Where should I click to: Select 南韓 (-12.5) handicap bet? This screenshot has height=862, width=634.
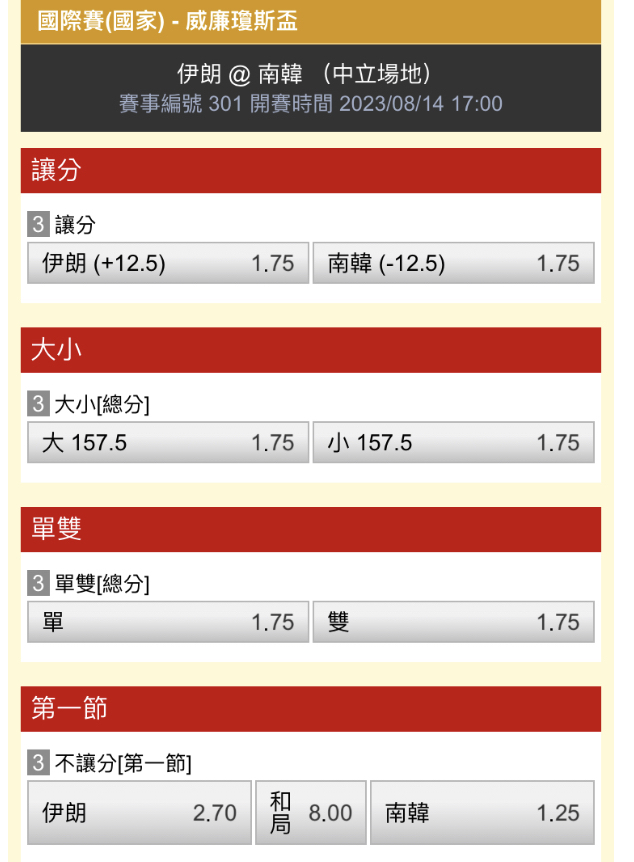(x=453, y=263)
